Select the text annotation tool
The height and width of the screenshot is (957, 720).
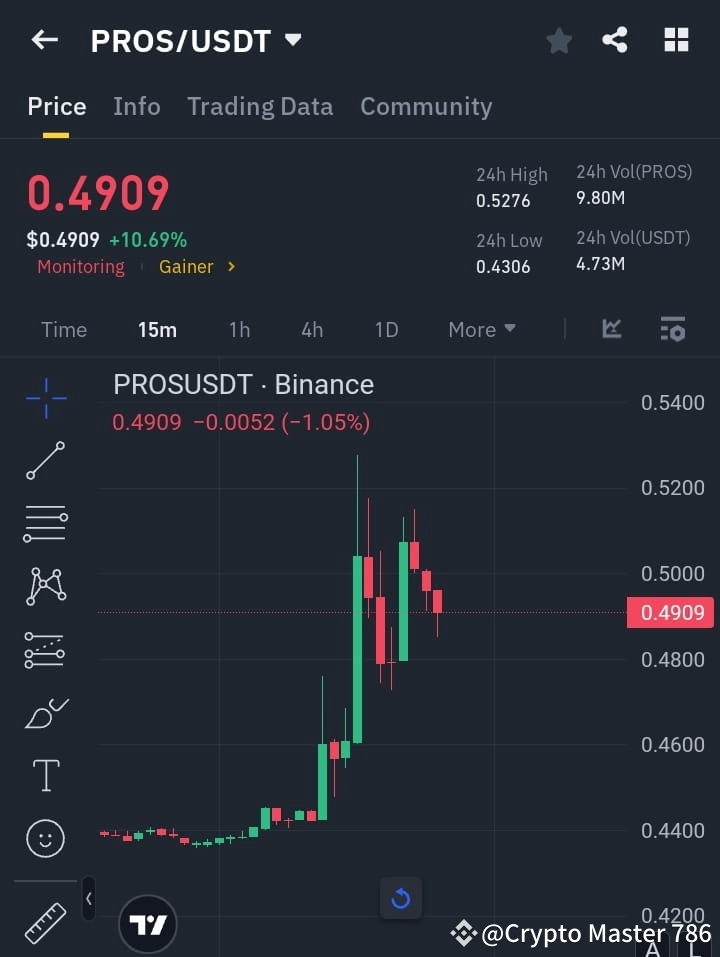[45, 775]
